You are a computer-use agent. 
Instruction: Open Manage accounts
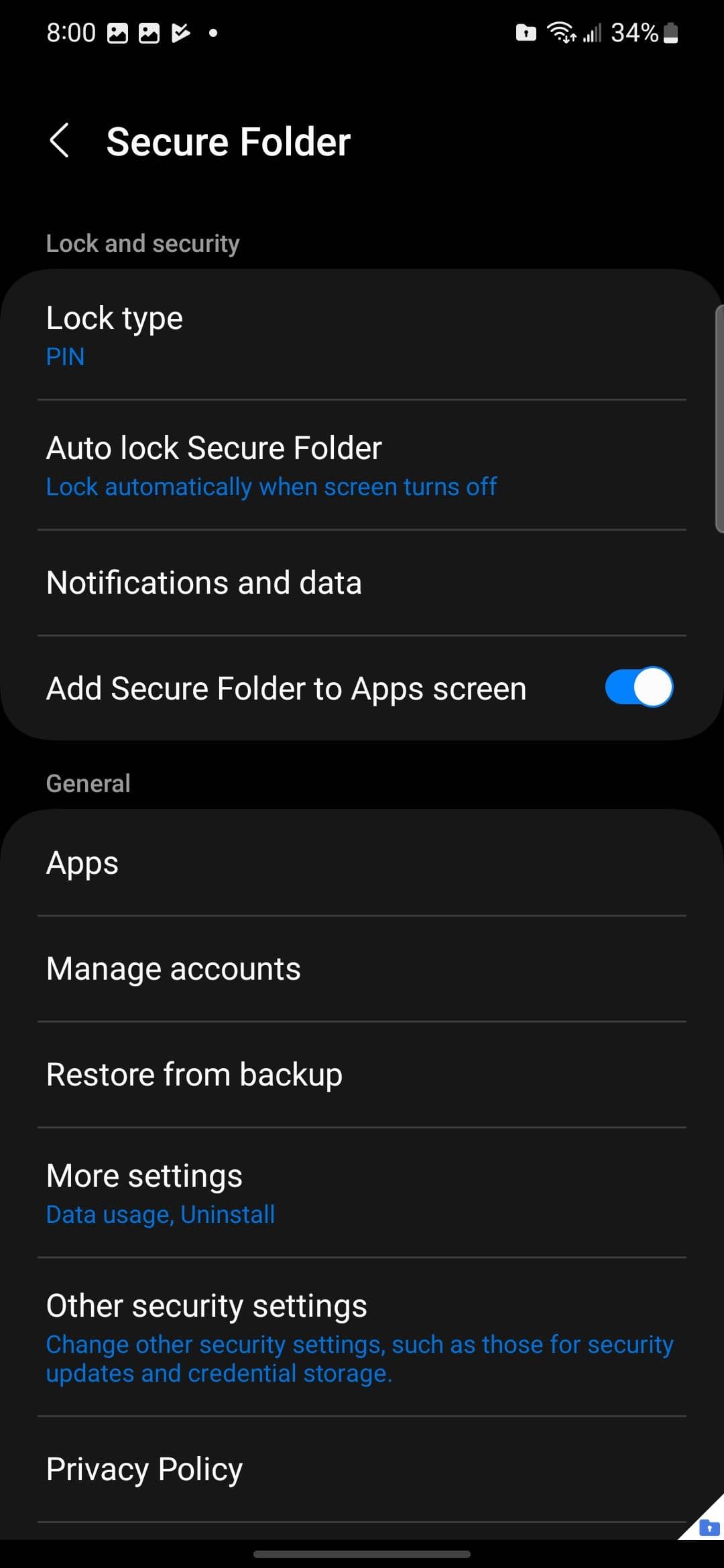click(362, 968)
